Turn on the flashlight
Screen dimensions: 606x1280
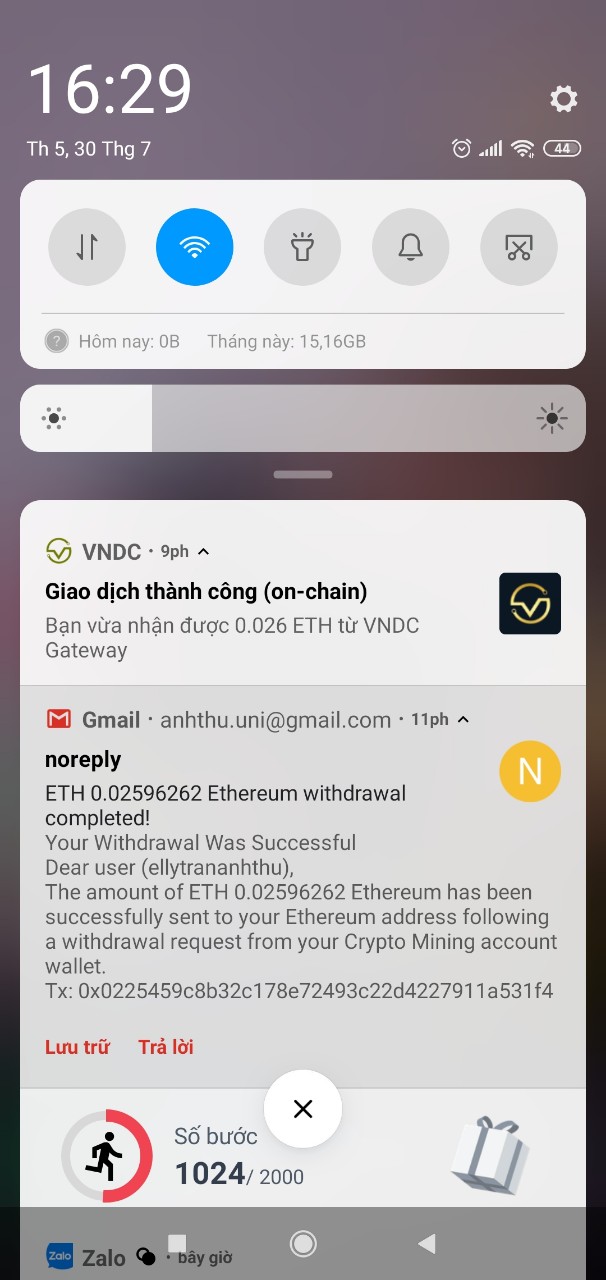302,247
